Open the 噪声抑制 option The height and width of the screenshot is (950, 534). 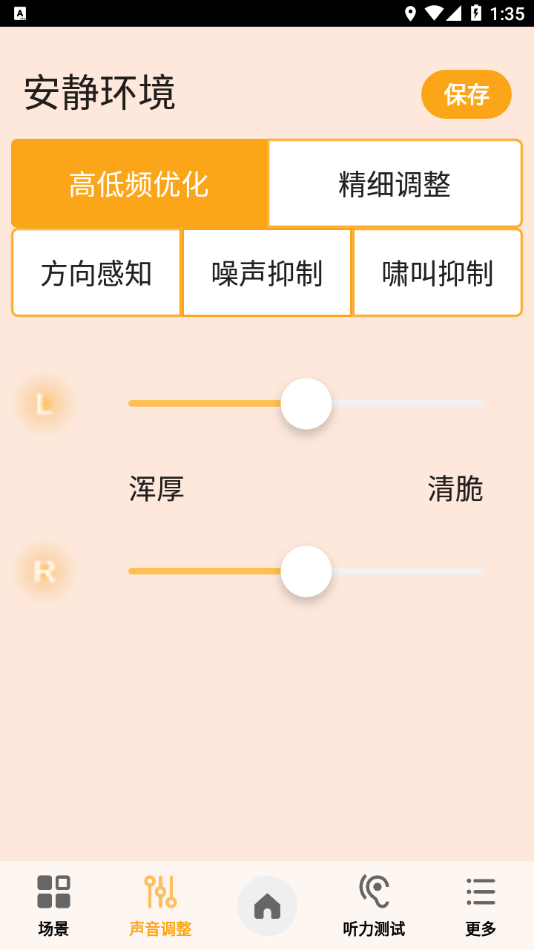tap(267, 273)
